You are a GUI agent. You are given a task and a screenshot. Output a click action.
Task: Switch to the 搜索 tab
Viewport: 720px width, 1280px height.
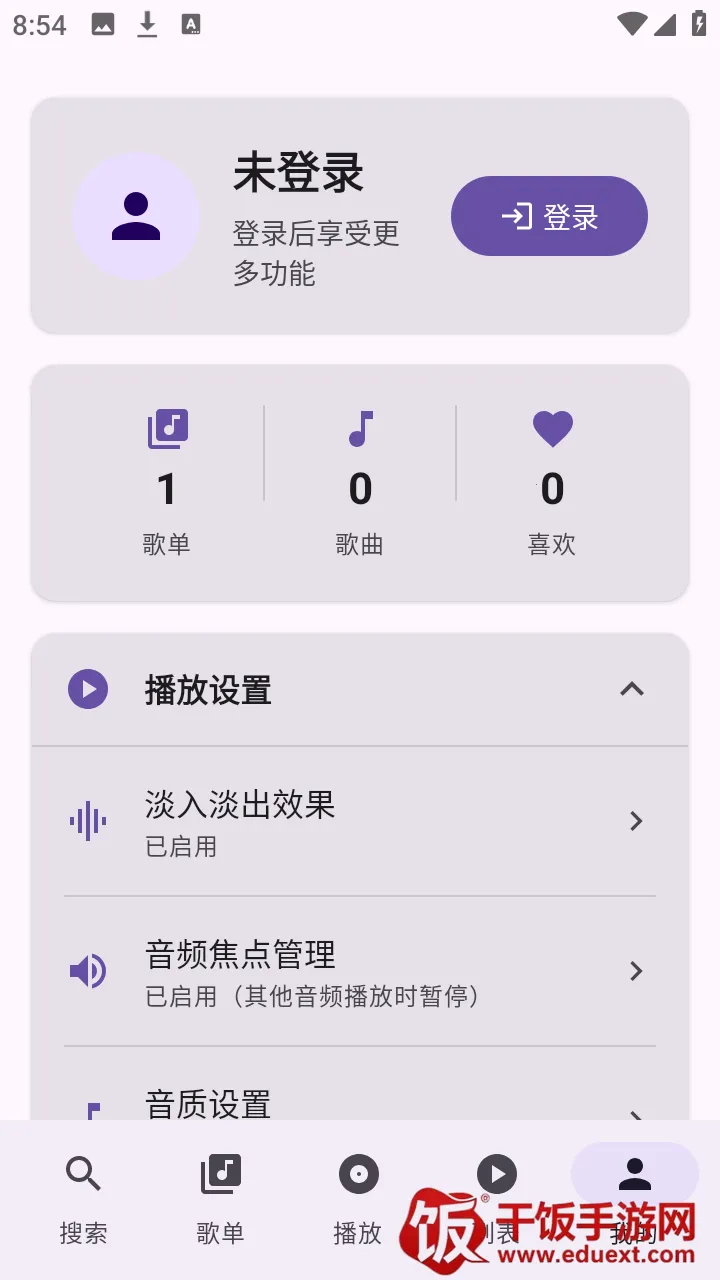[83, 1198]
